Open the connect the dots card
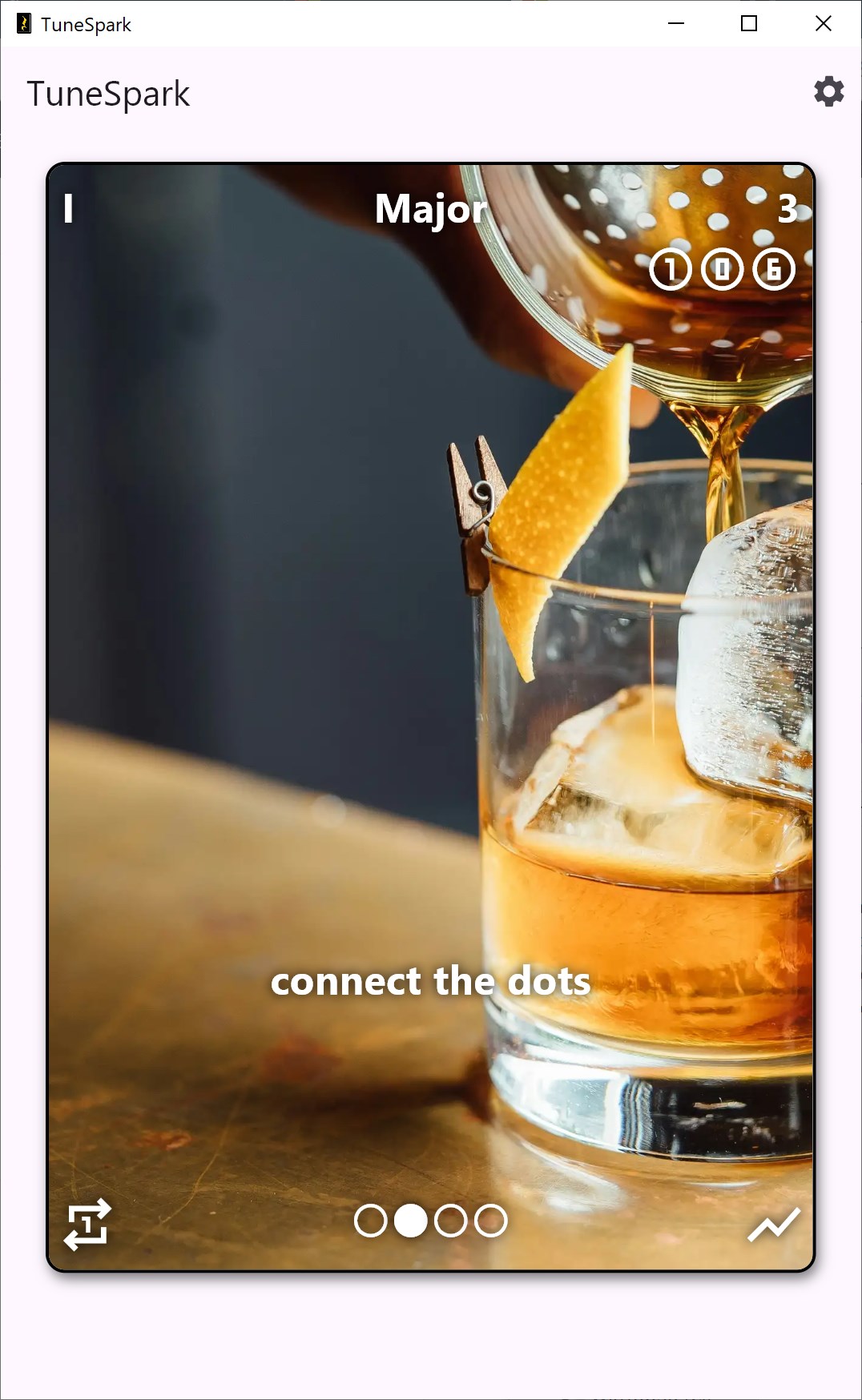The image size is (862, 1400). [430, 981]
